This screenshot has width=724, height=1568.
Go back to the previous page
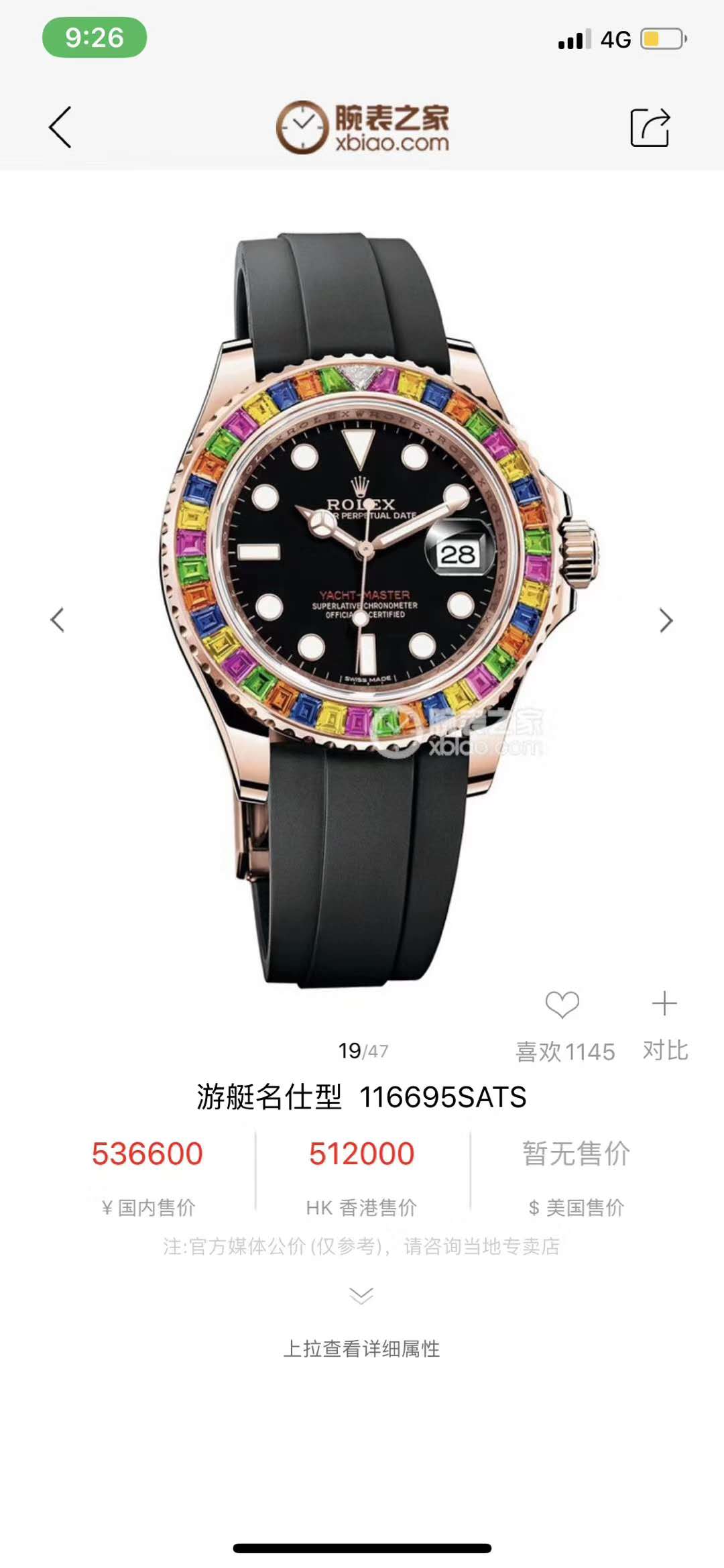pyautogui.click(x=60, y=127)
